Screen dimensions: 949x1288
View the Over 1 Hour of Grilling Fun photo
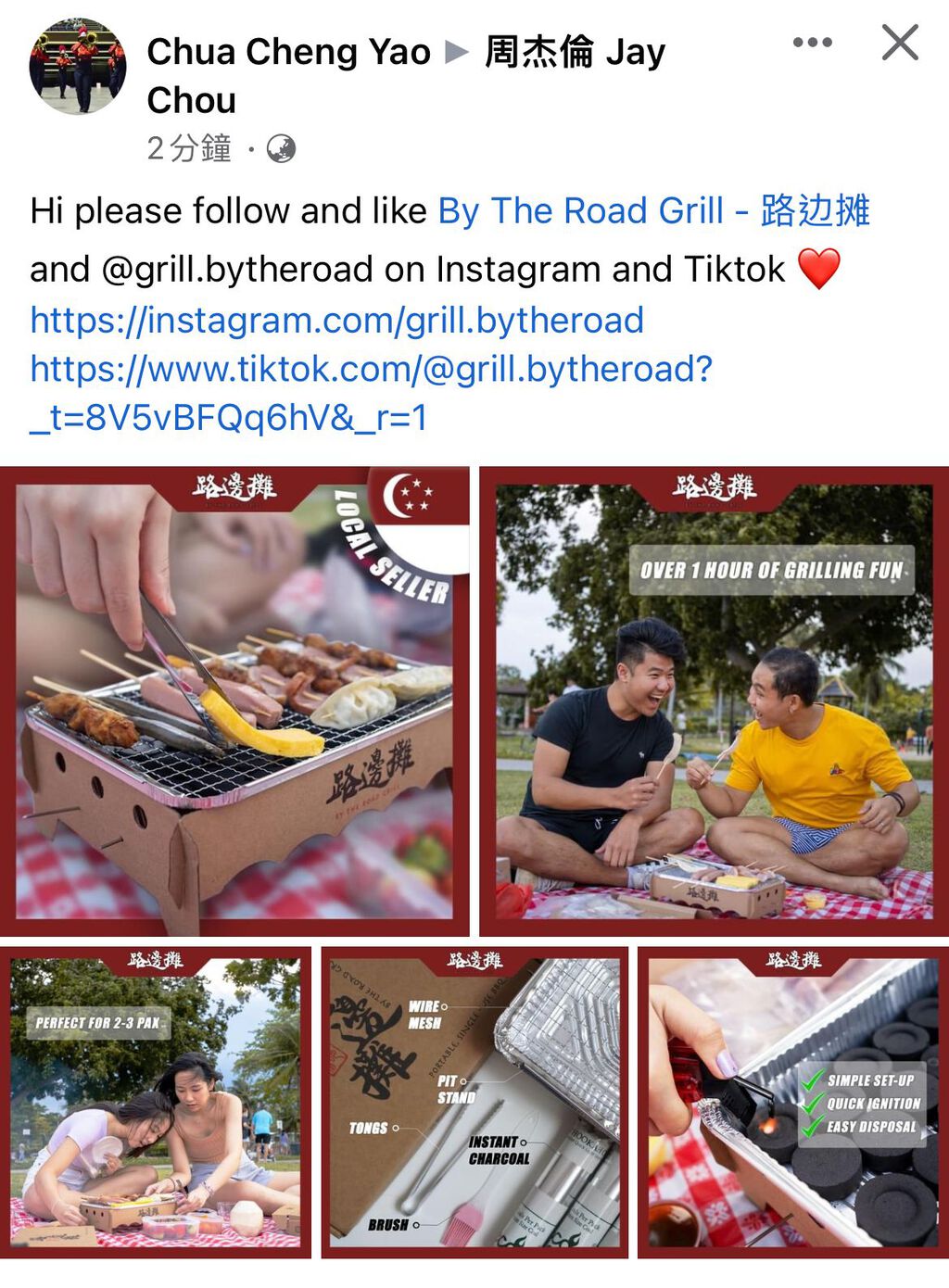(x=714, y=701)
